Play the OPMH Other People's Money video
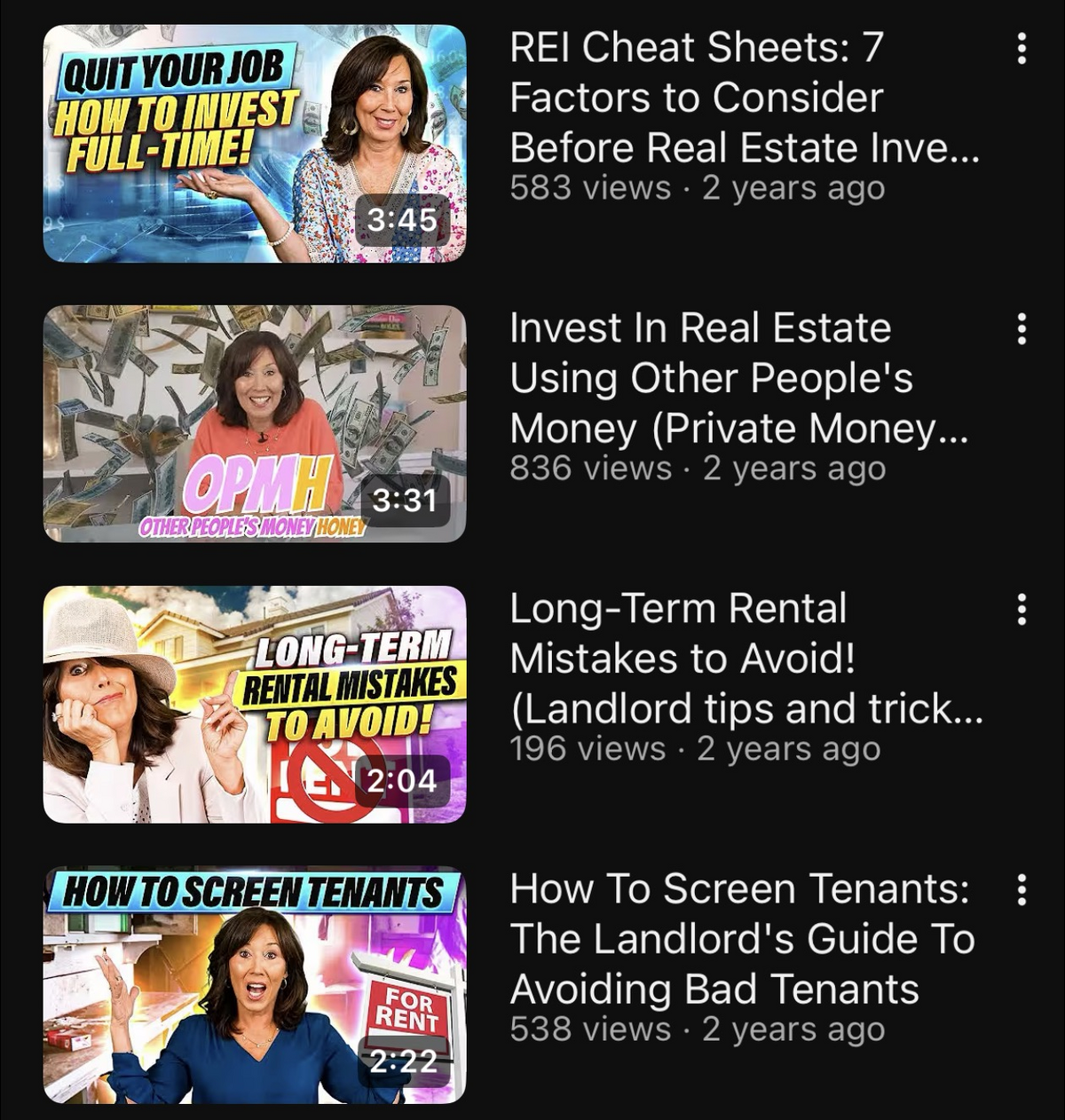 coord(254,423)
